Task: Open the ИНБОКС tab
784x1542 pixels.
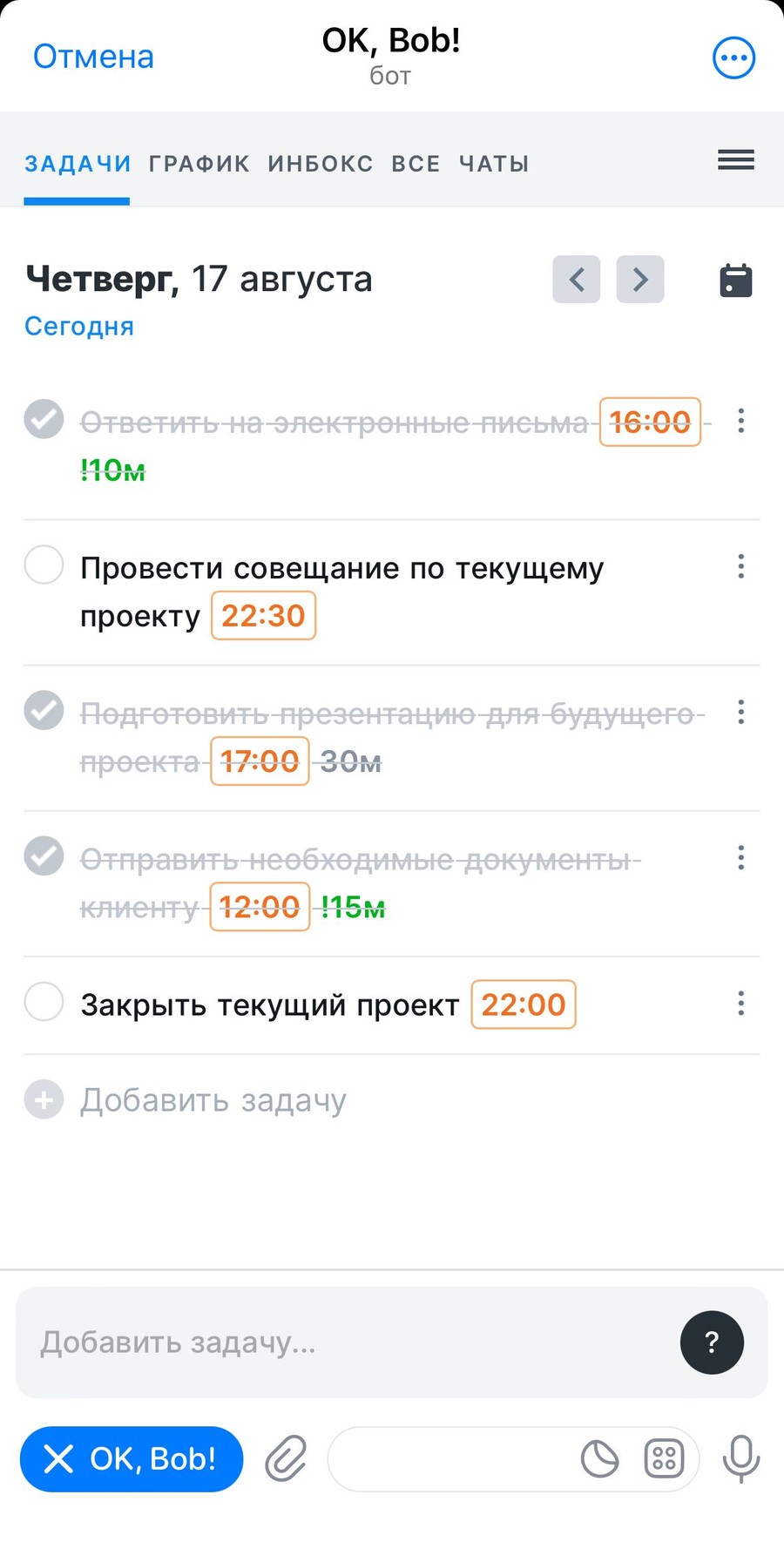Action: pyautogui.click(x=320, y=163)
